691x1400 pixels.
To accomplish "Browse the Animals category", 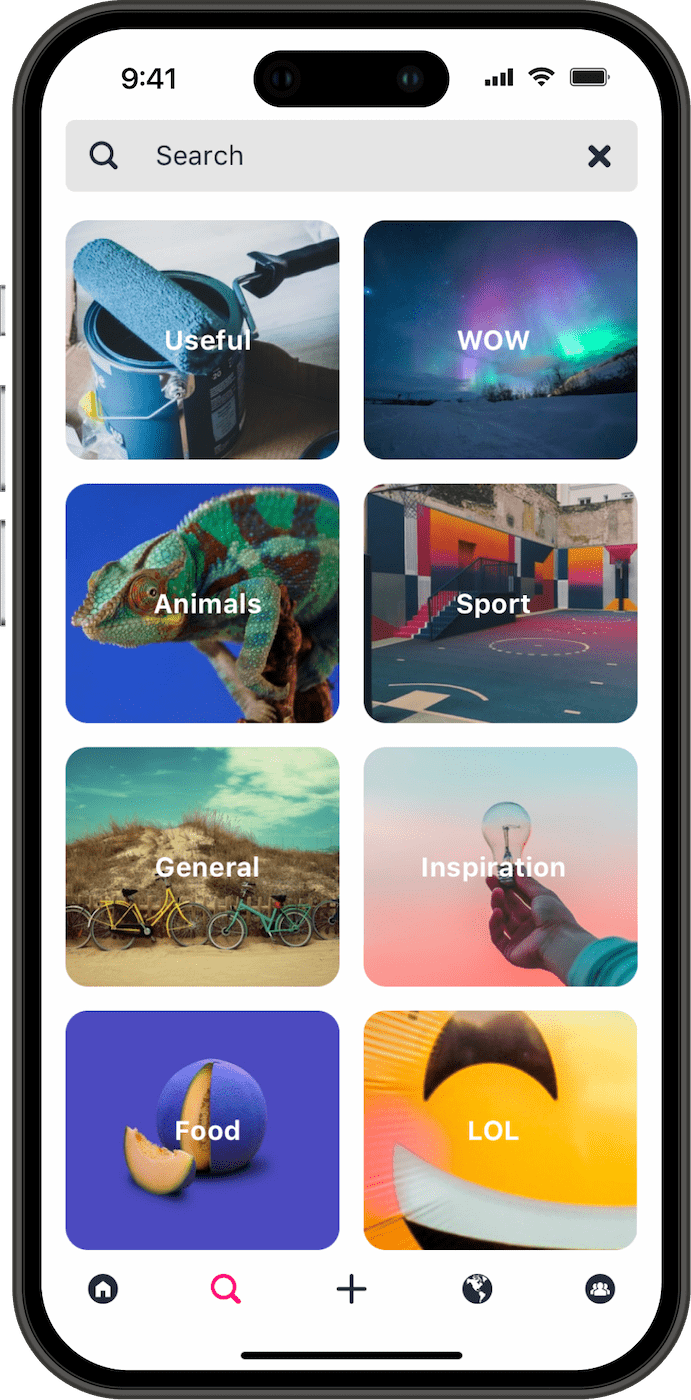I will pos(202,603).
